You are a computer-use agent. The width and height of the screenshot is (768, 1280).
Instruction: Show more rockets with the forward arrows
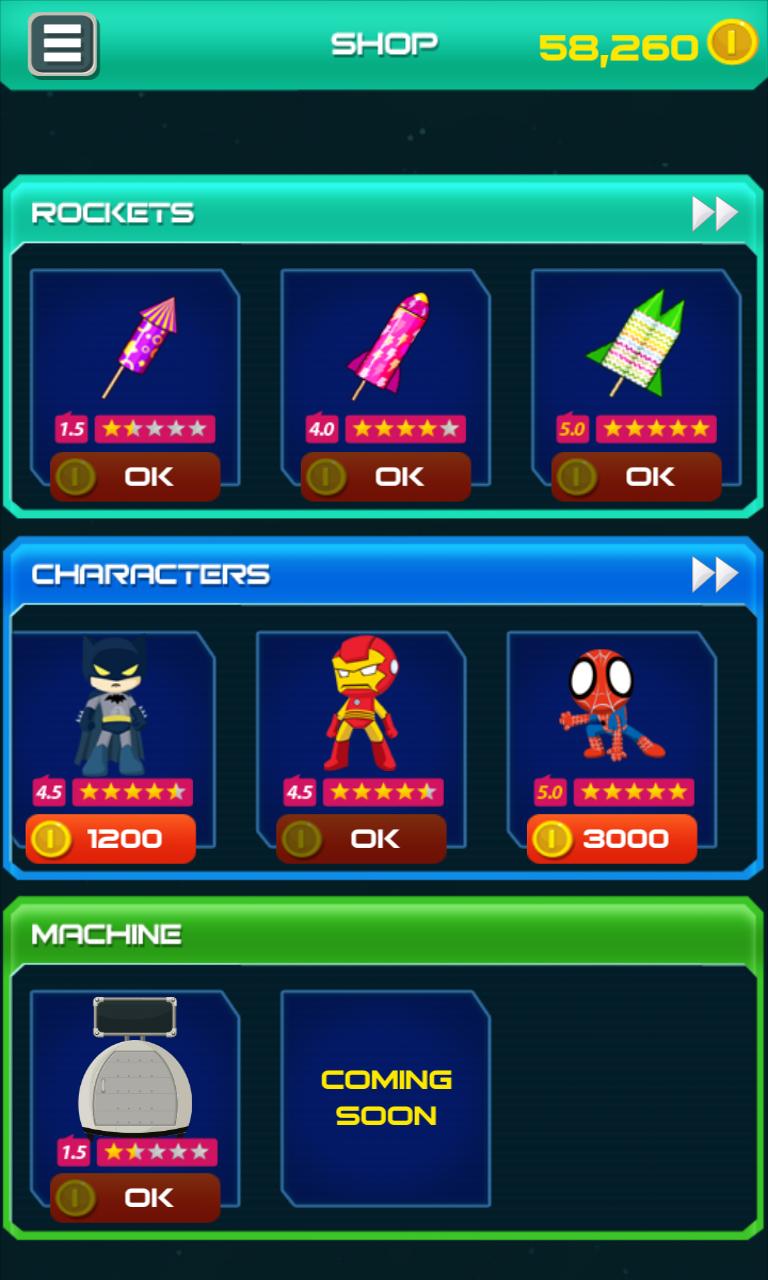tap(715, 213)
